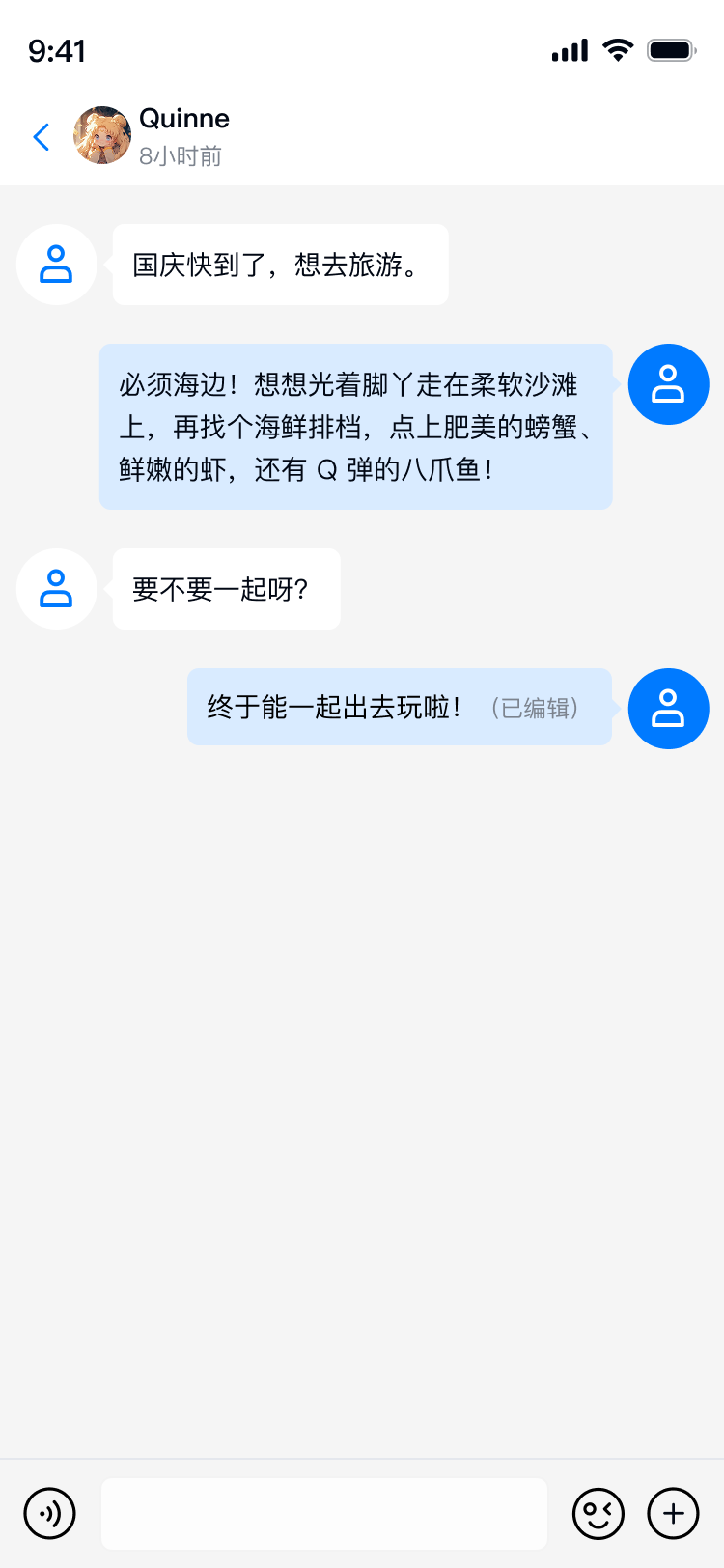Focus the message text field
The image size is (724, 1568).
pyautogui.click(x=324, y=1513)
